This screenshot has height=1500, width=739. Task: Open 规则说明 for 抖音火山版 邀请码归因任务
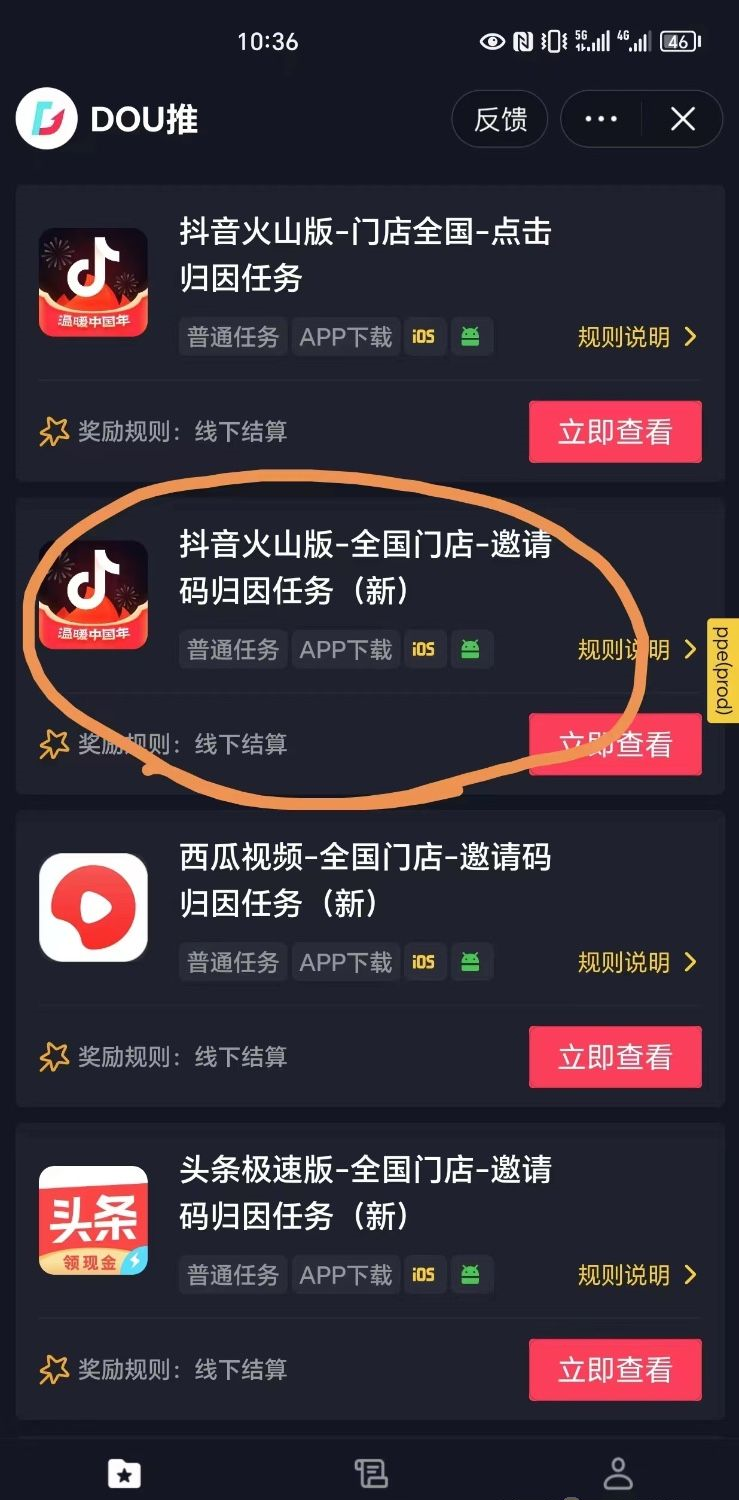click(x=636, y=650)
